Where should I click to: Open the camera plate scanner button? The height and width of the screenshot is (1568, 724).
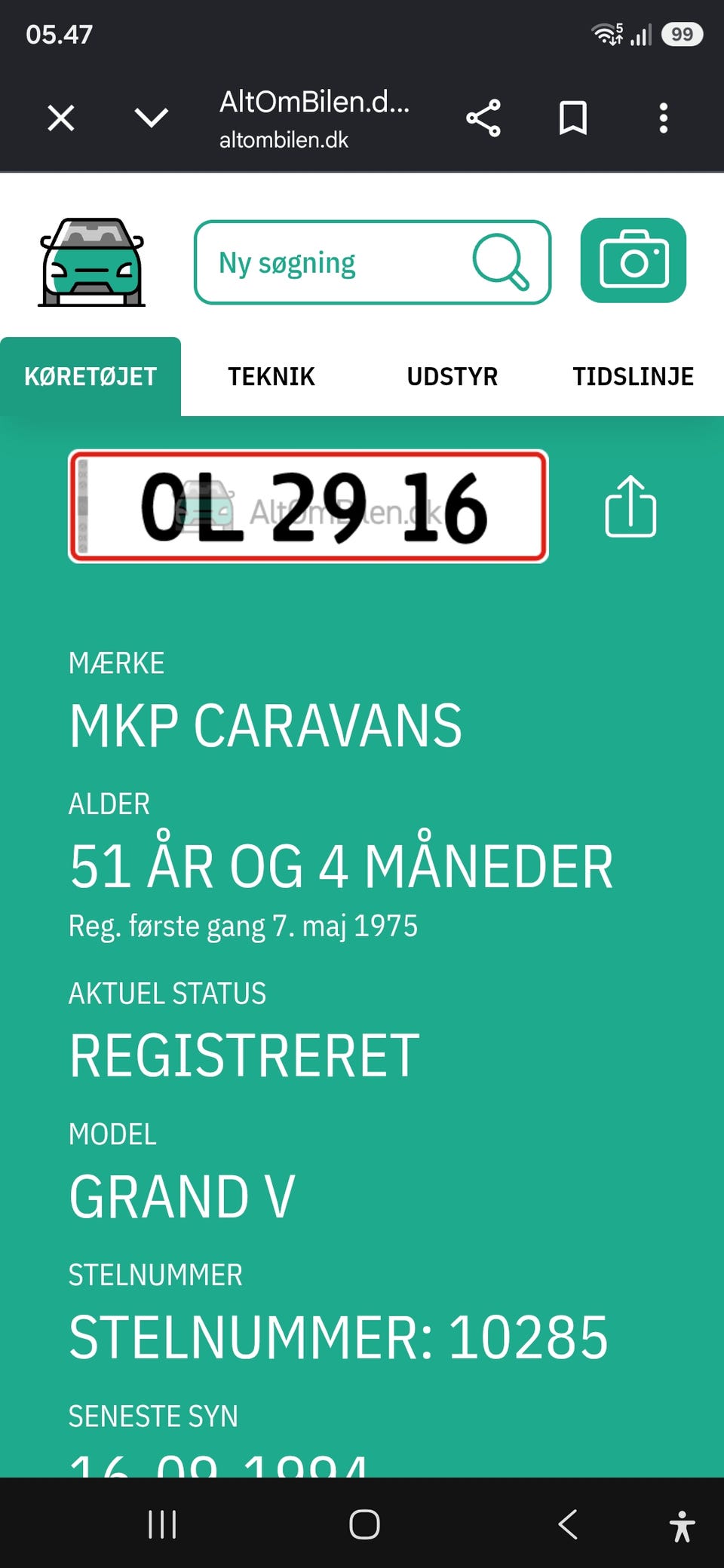633,260
